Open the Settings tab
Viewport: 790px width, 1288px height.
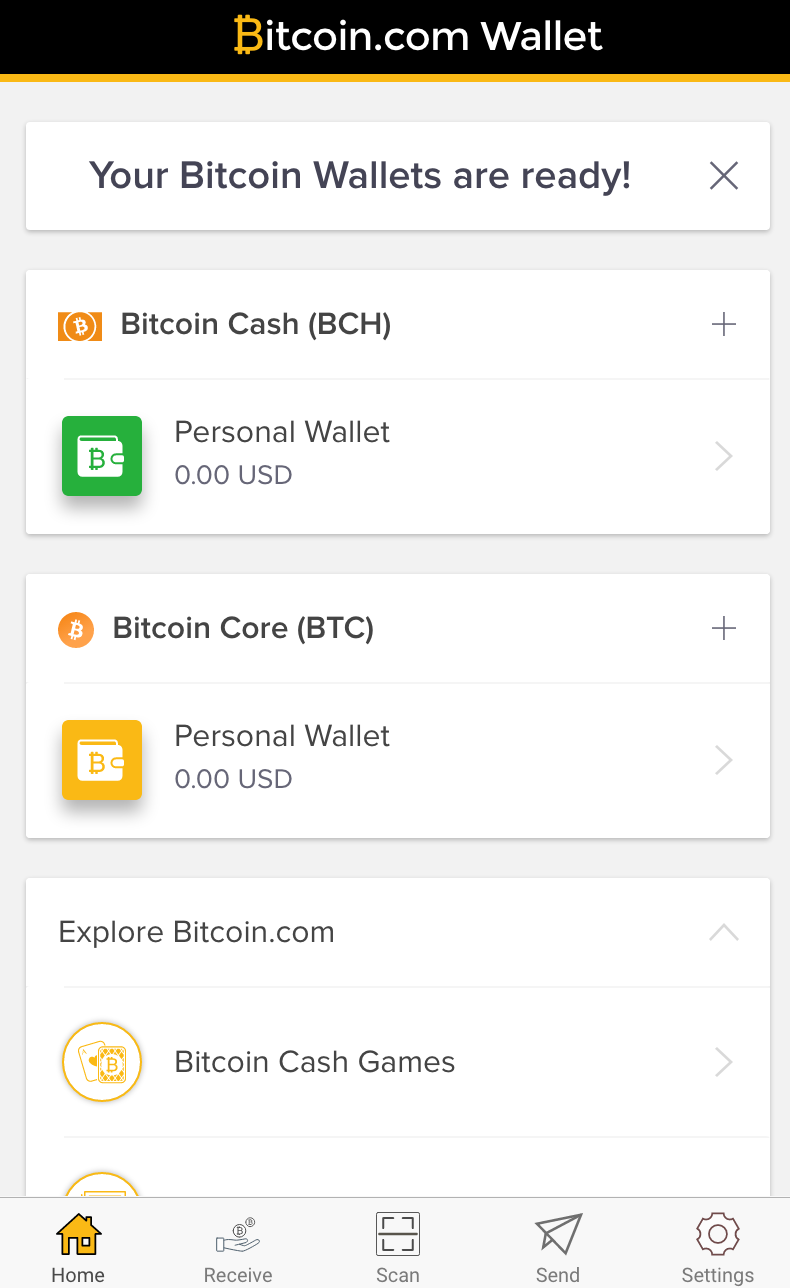click(717, 1248)
